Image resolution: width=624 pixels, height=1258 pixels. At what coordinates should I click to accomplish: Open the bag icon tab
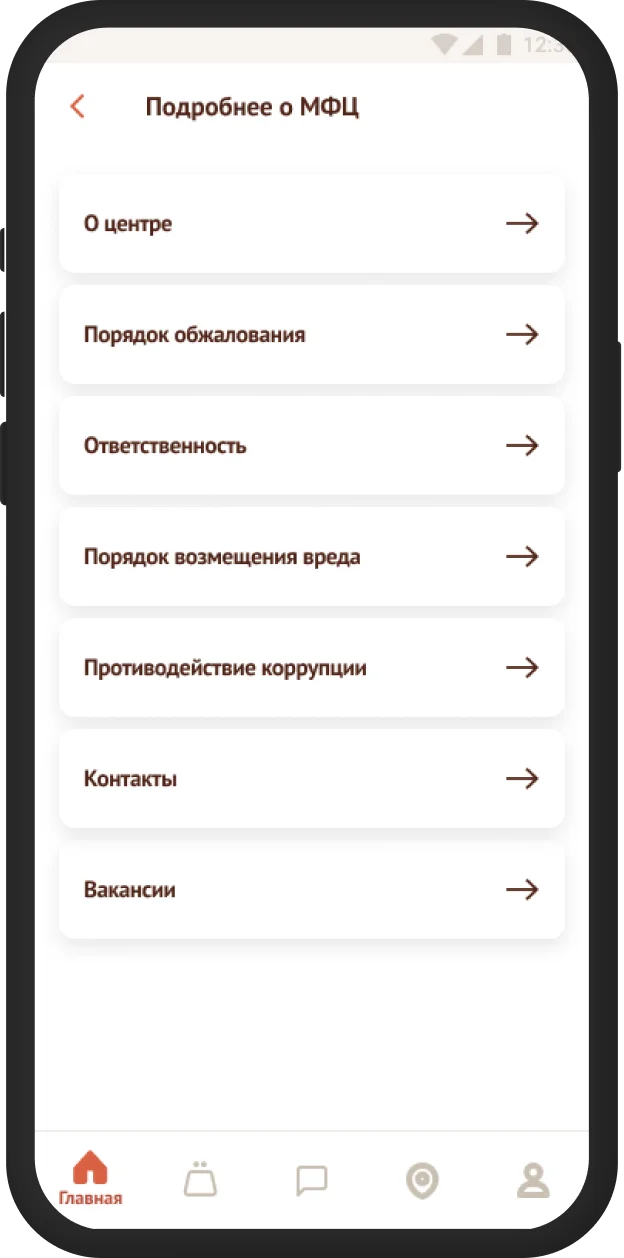click(x=201, y=1179)
